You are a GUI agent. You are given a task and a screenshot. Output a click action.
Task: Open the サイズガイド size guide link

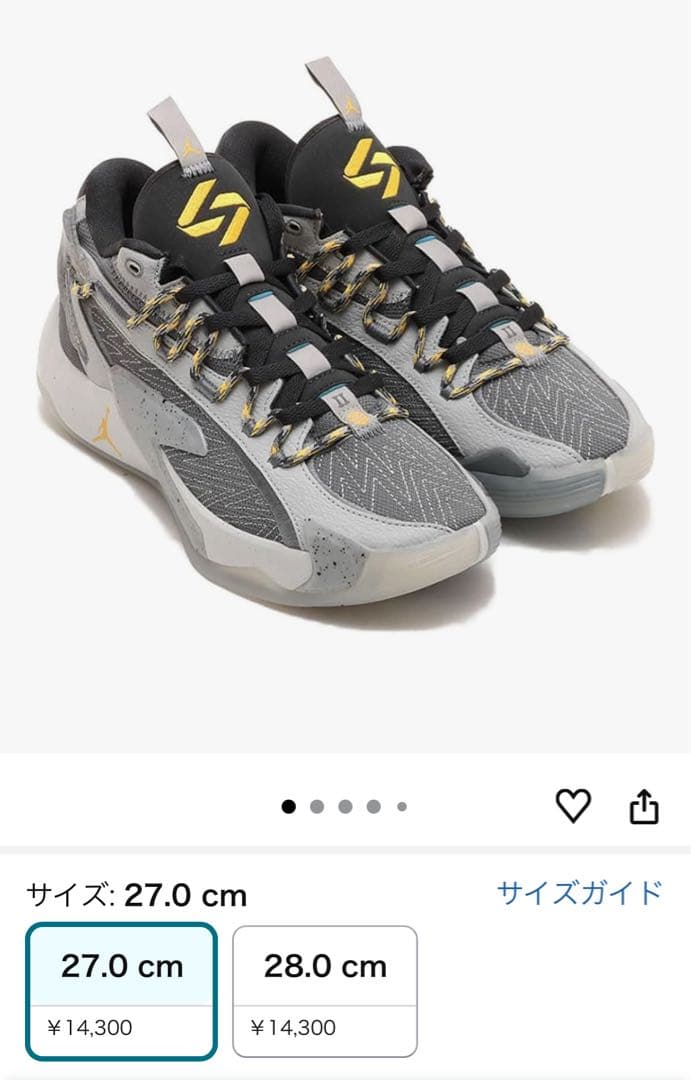[x=580, y=892]
